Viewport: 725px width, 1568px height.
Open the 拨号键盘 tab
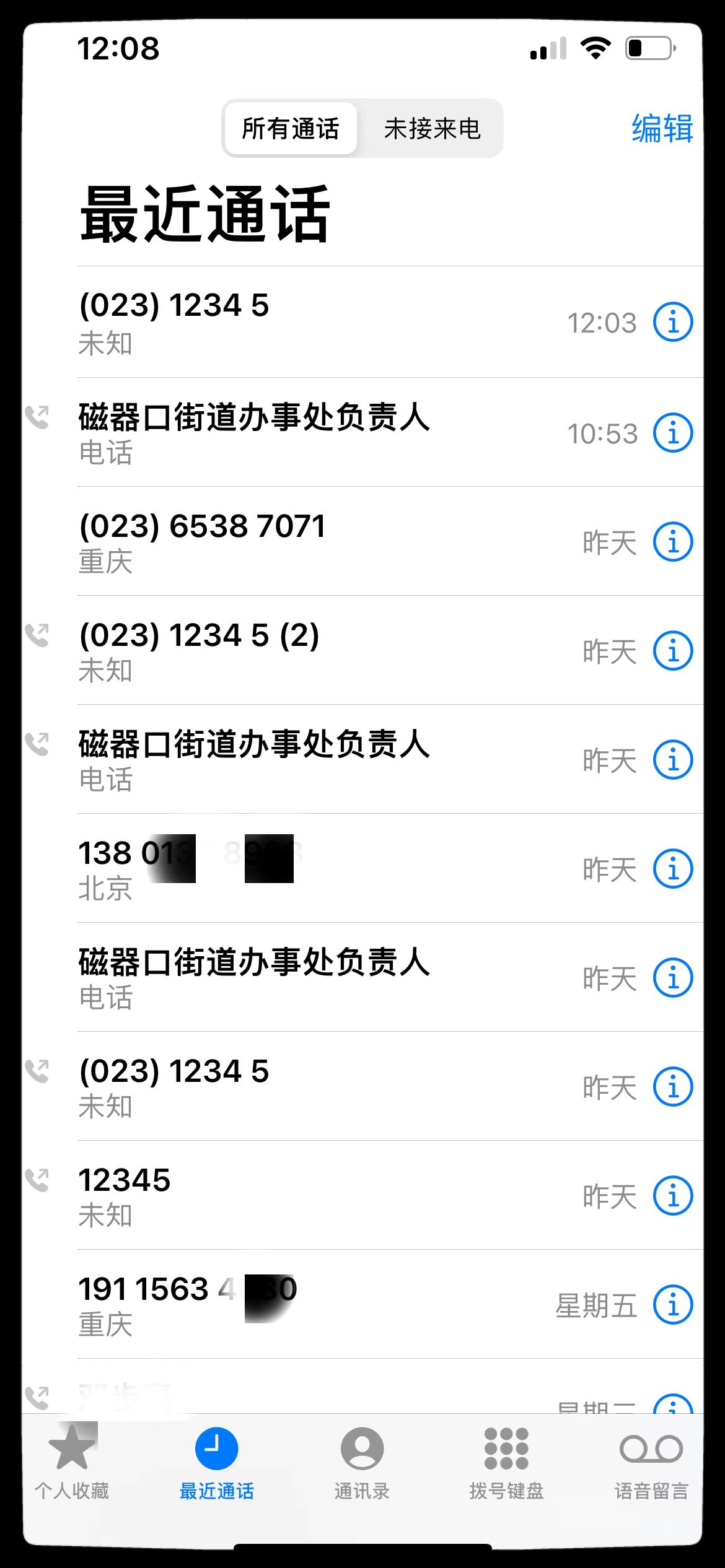506,1463
